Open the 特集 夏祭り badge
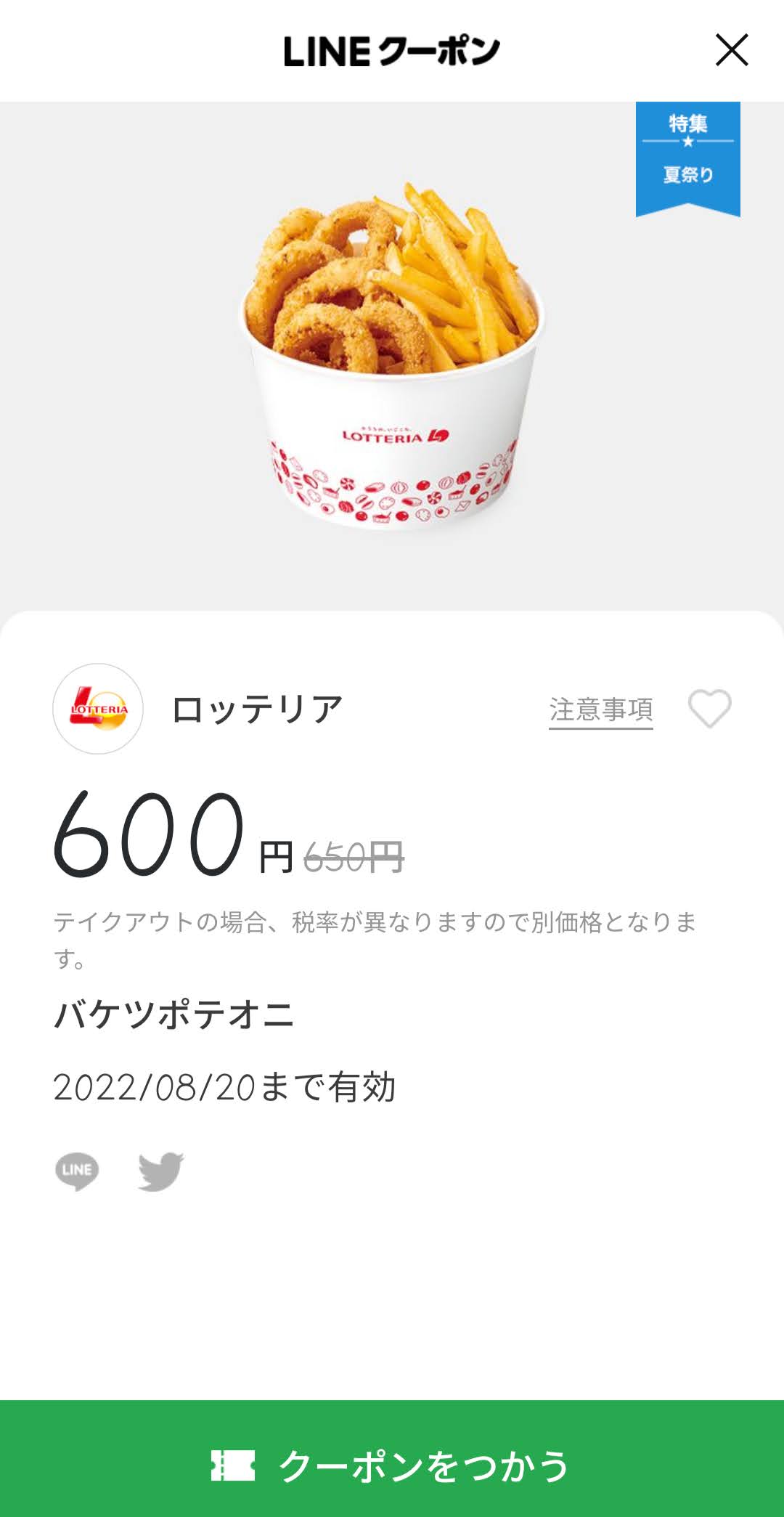The width and height of the screenshot is (784, 1517). click(687, 158)
